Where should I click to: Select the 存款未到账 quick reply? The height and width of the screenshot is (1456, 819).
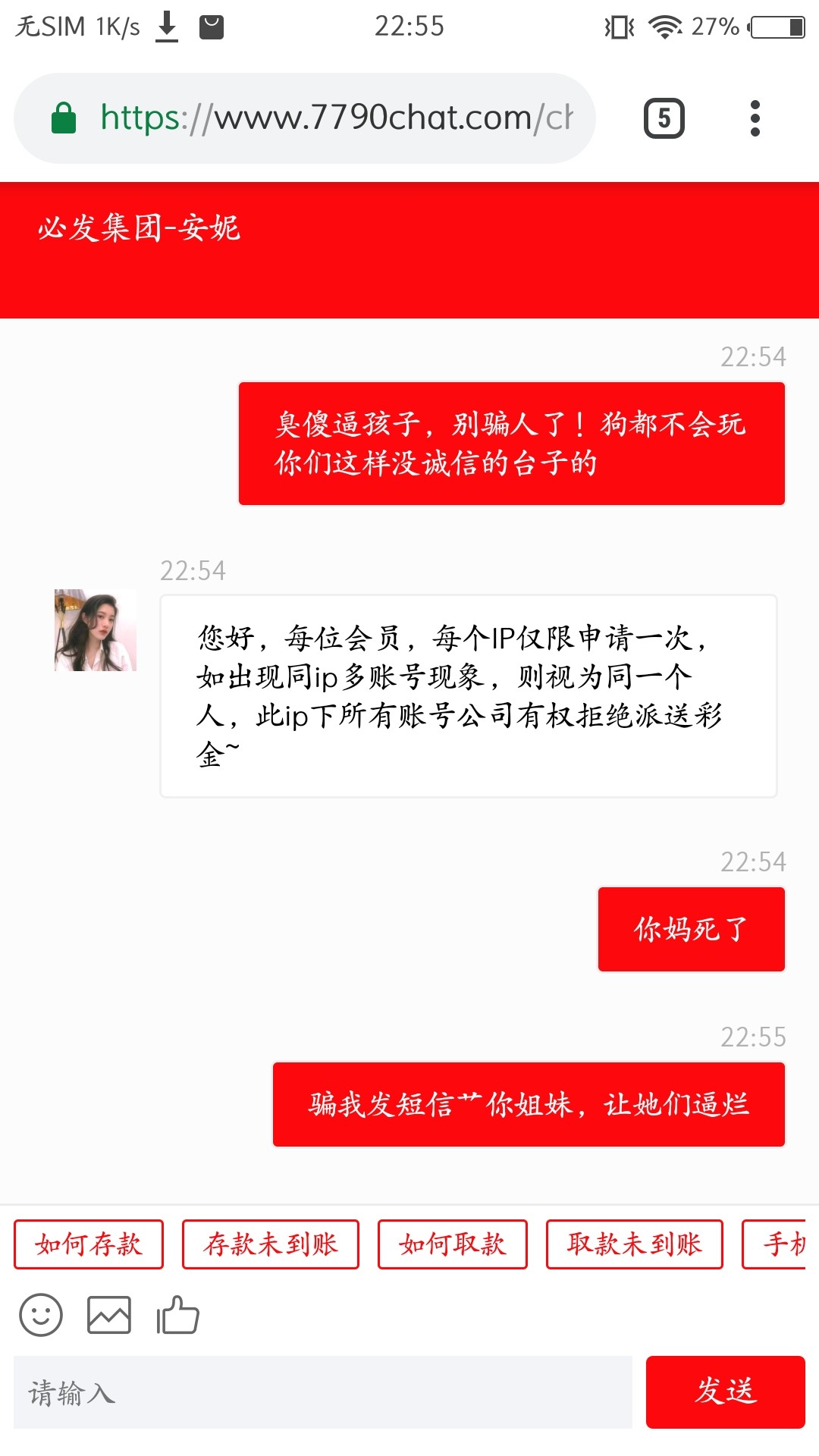click(x=271, y=1244)
